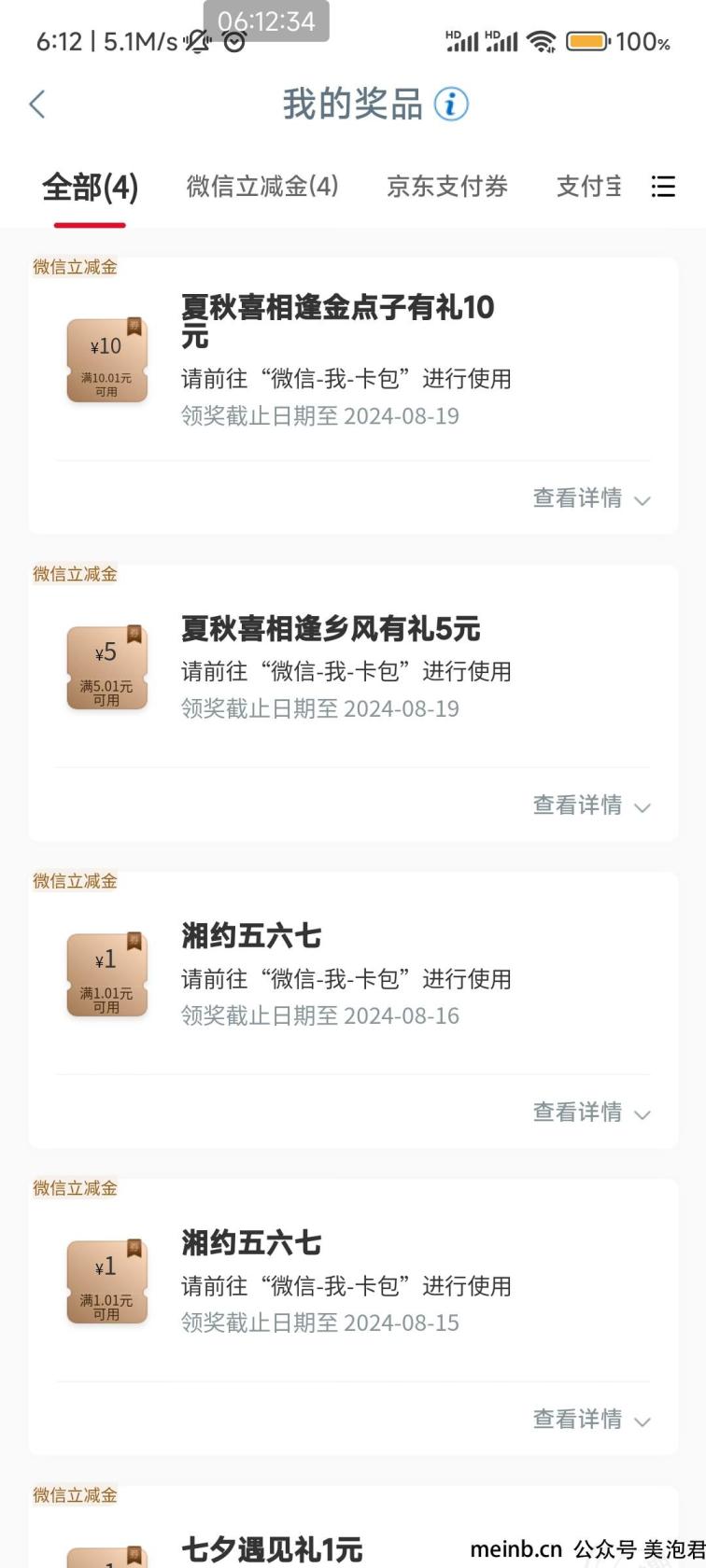
Task: Select the 全部(4) tab
Action: pos(90,187)
